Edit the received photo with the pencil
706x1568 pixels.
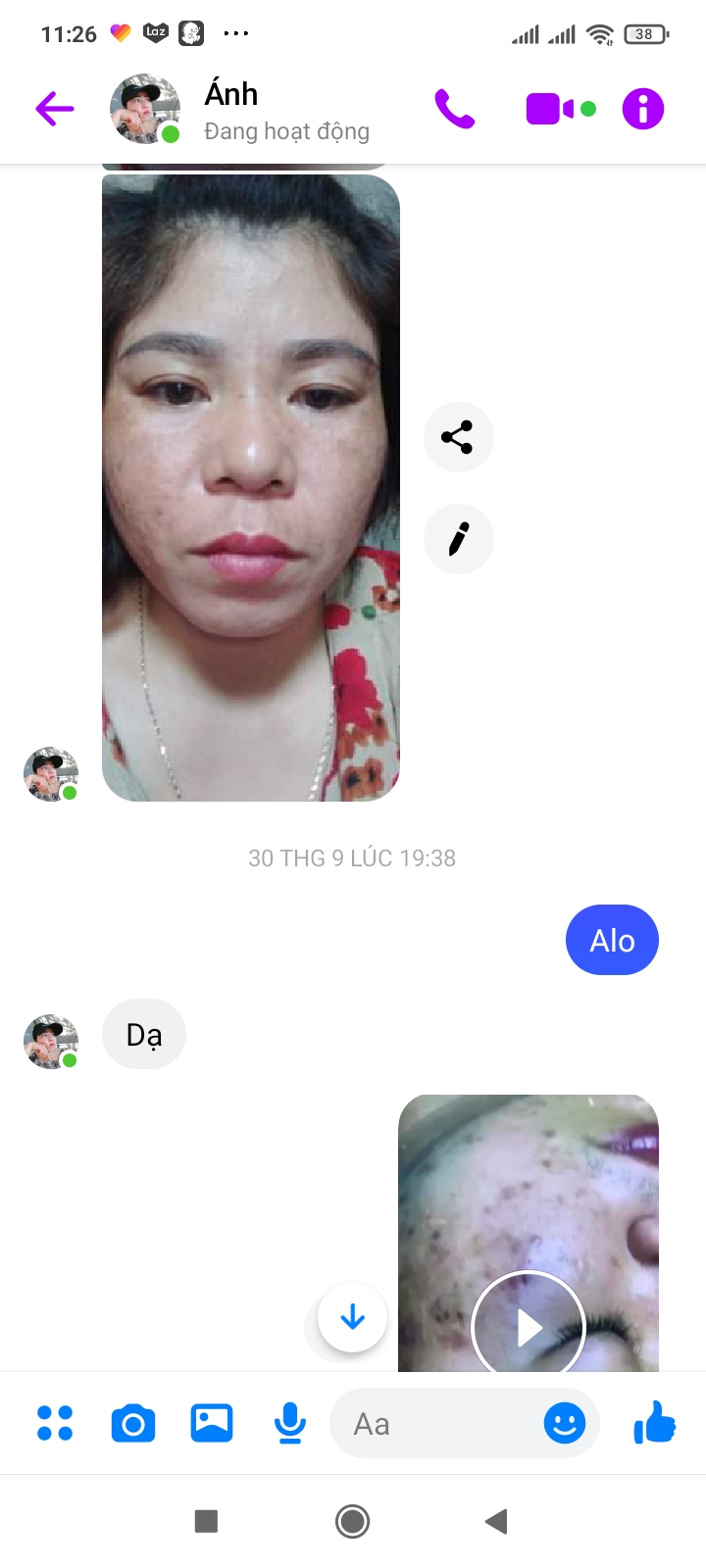[x=458, y=539]
